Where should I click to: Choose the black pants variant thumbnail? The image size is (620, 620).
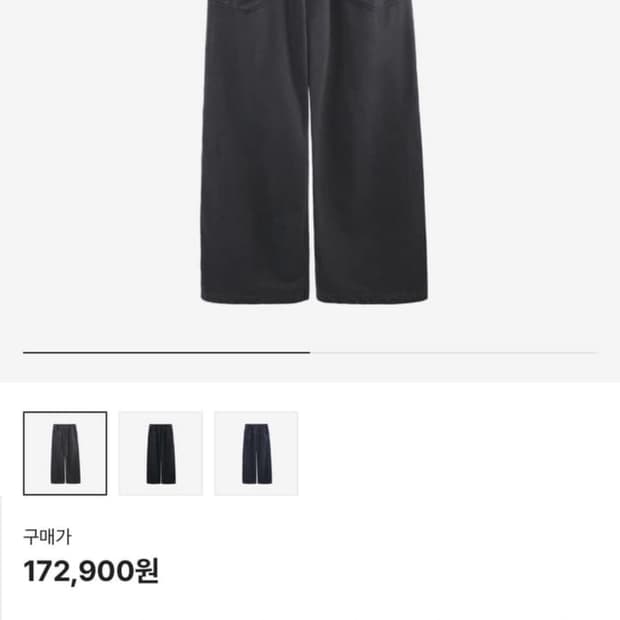[x=160, y=453]
